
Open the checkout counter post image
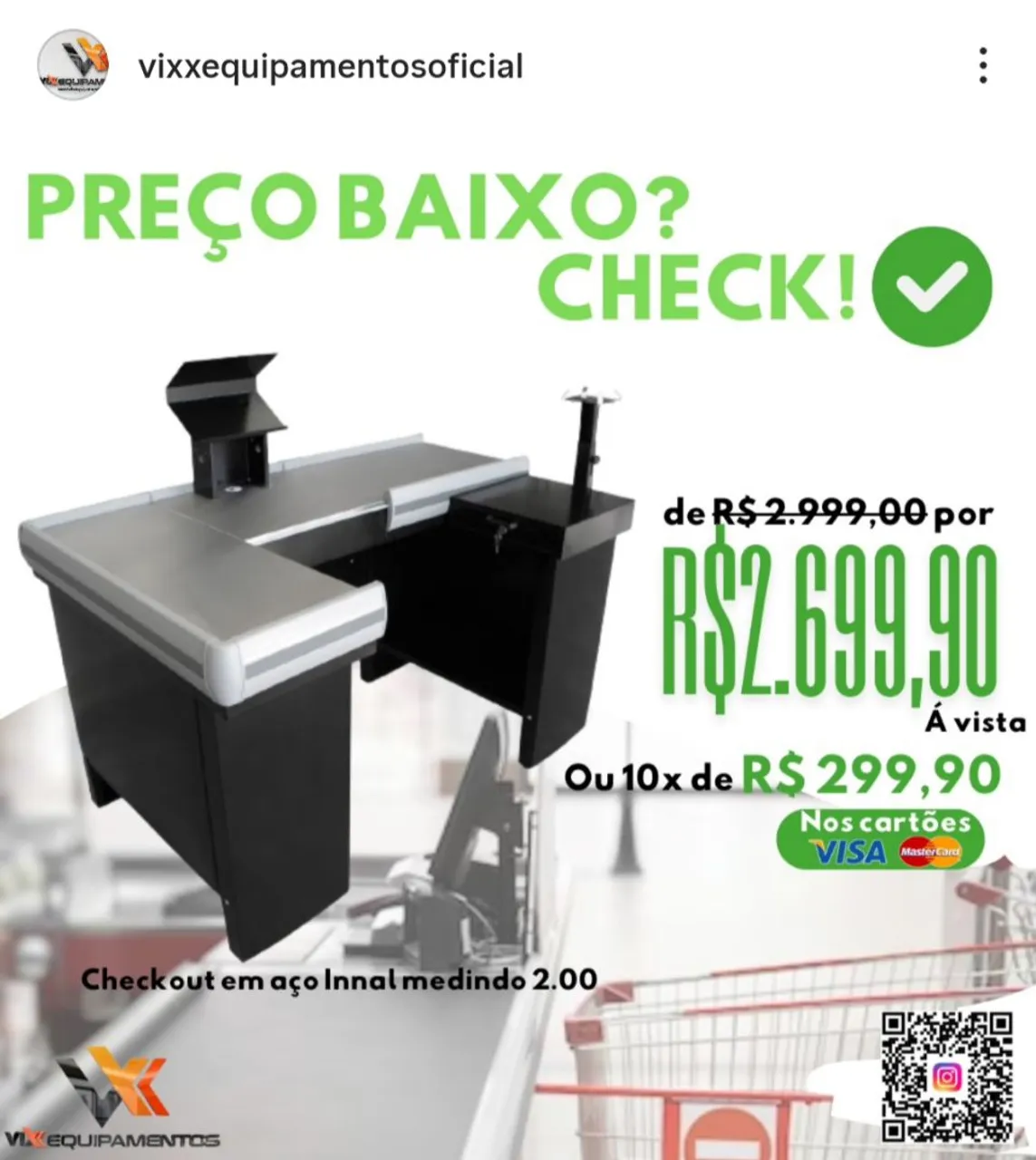[x=517, y=634]
